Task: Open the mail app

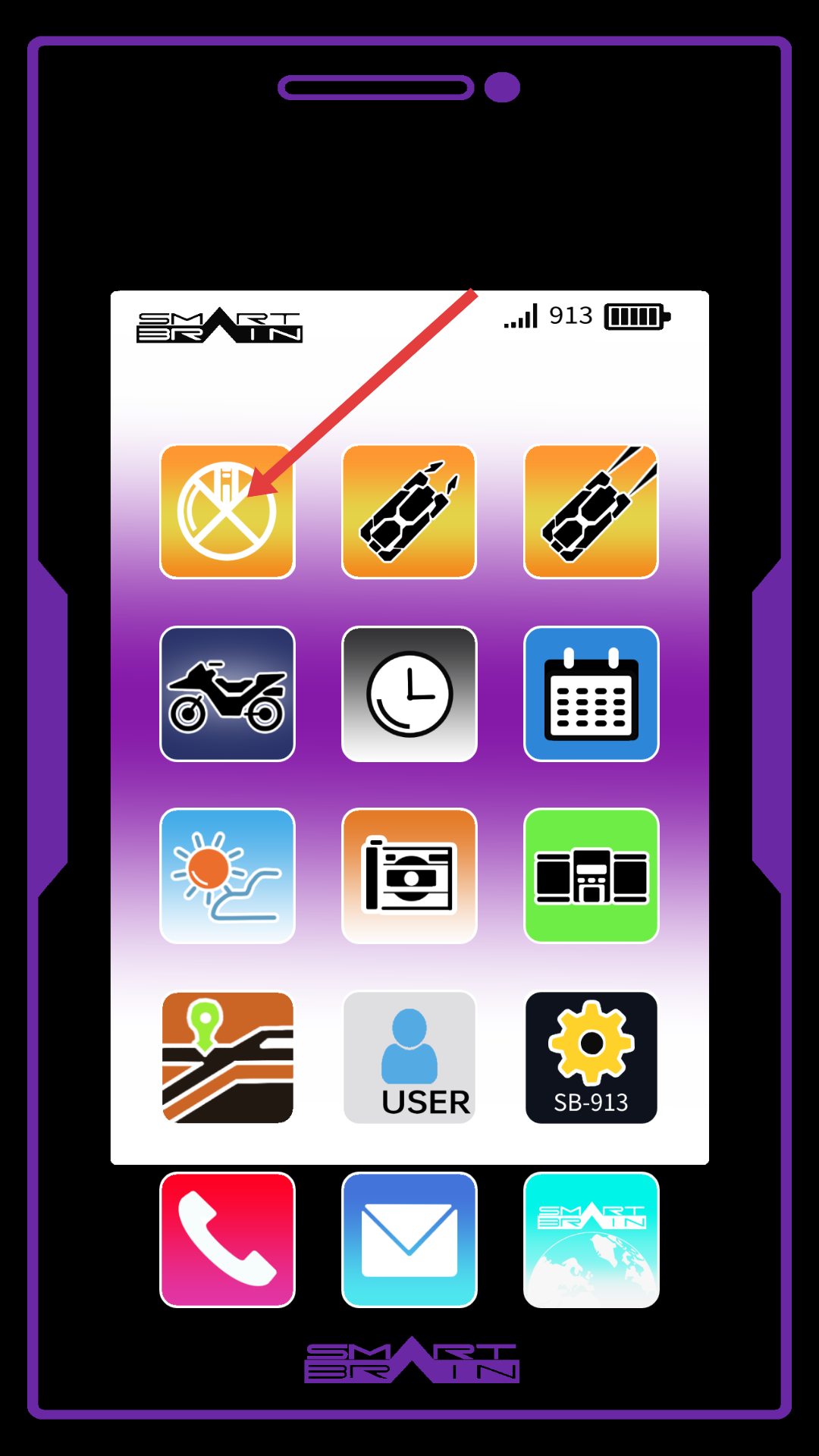Action: (409, 1240)
